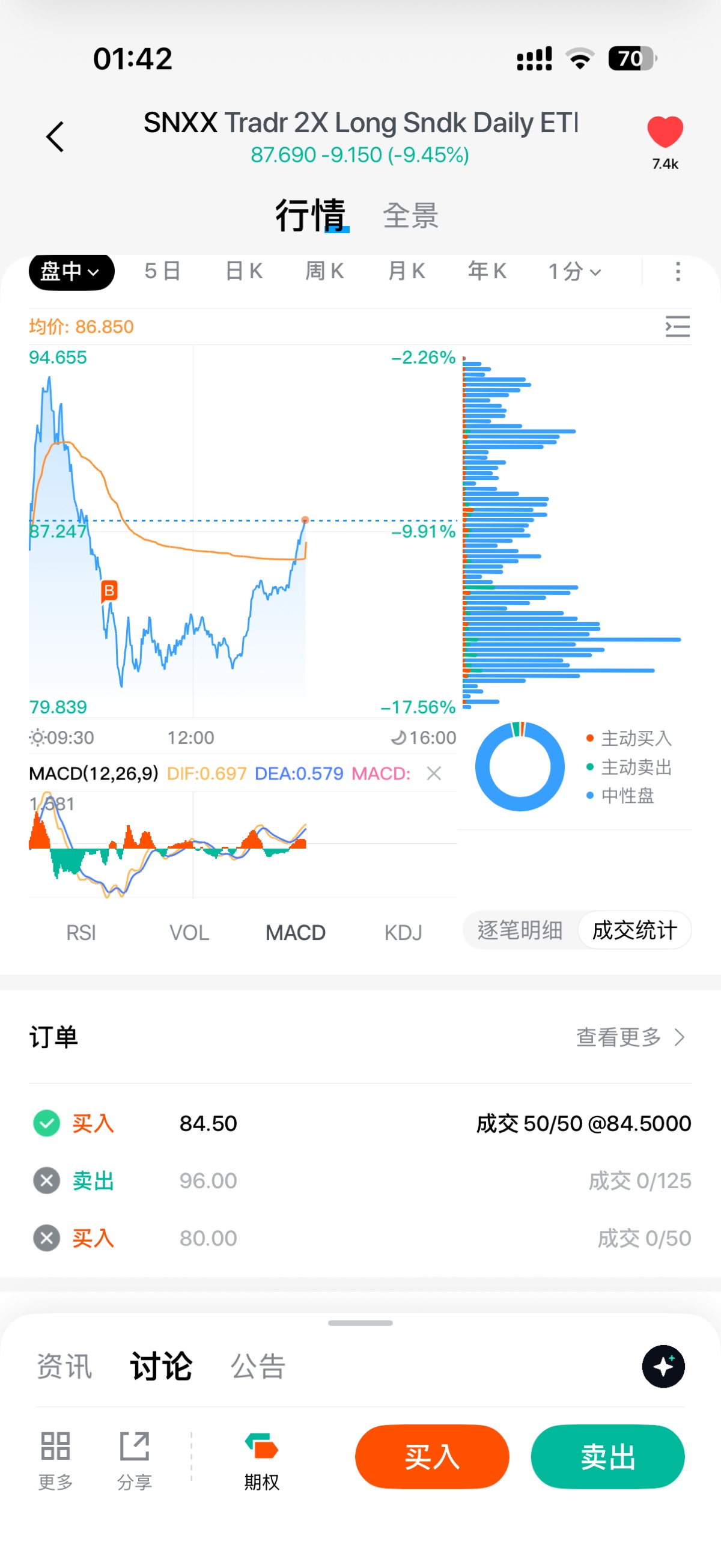
Task: Open the 资讯 news tab
Action: click(64, 1367)
